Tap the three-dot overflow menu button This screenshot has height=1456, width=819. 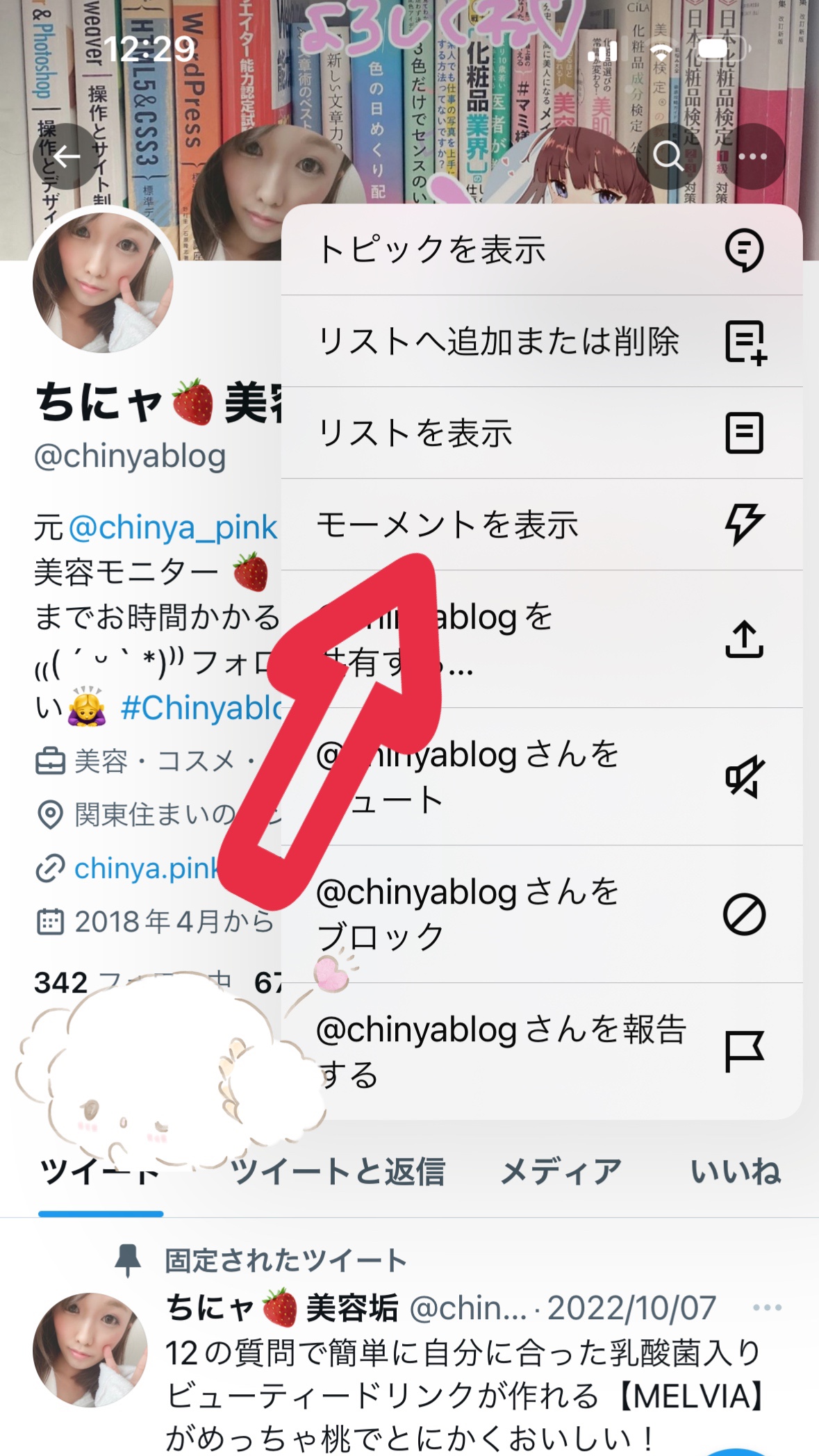tap(752, 156)
